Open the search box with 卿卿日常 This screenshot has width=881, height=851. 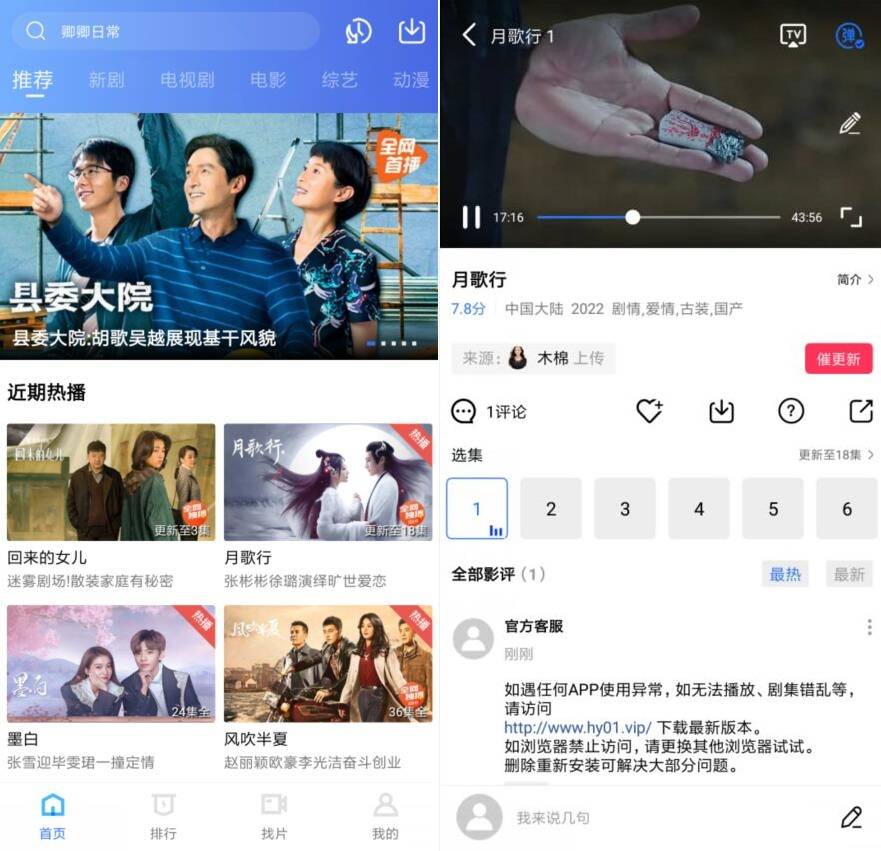[165, 32]
